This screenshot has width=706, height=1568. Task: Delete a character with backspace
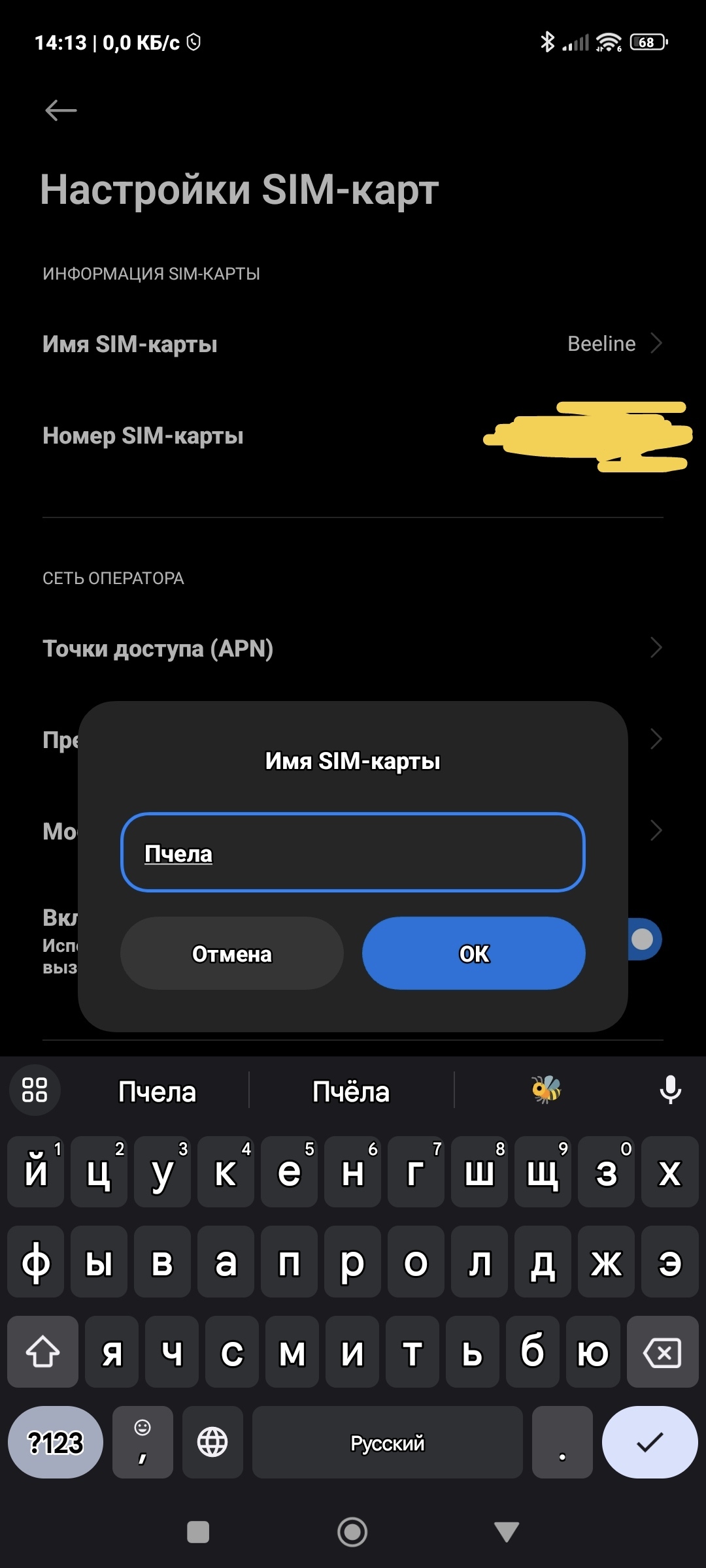click(x=662, y=1352)
